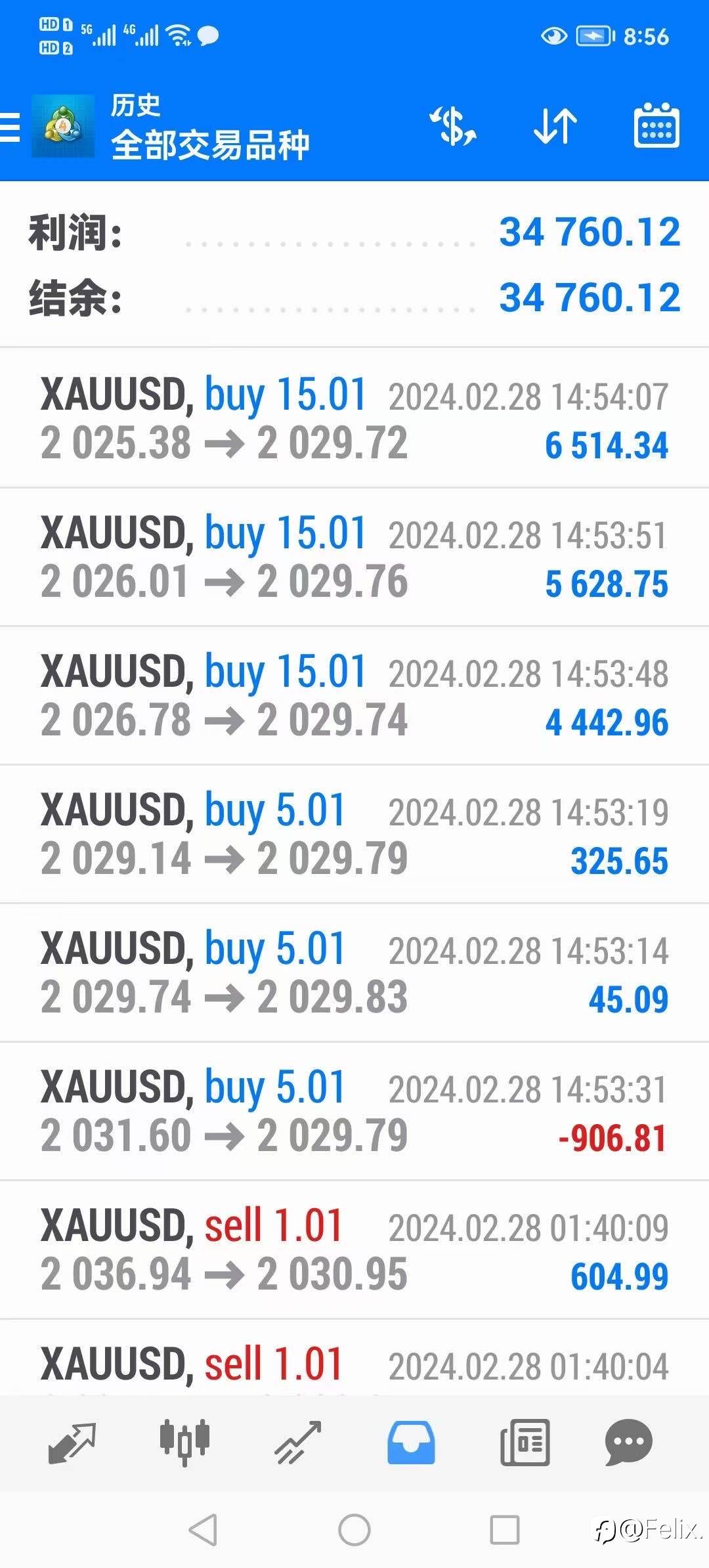Open trade with profit 5 628.75
The image size is (709, 1568).
coord(354,557)
